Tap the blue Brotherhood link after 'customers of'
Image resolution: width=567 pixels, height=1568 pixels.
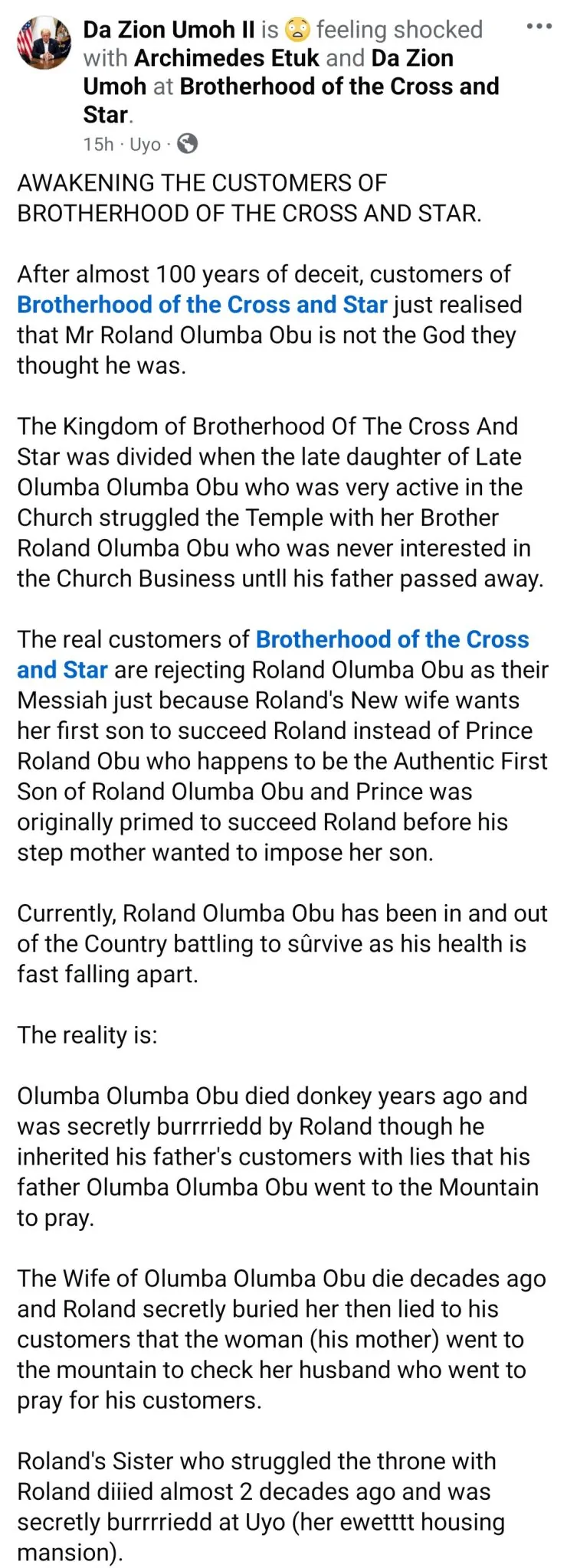coord(202,305)
